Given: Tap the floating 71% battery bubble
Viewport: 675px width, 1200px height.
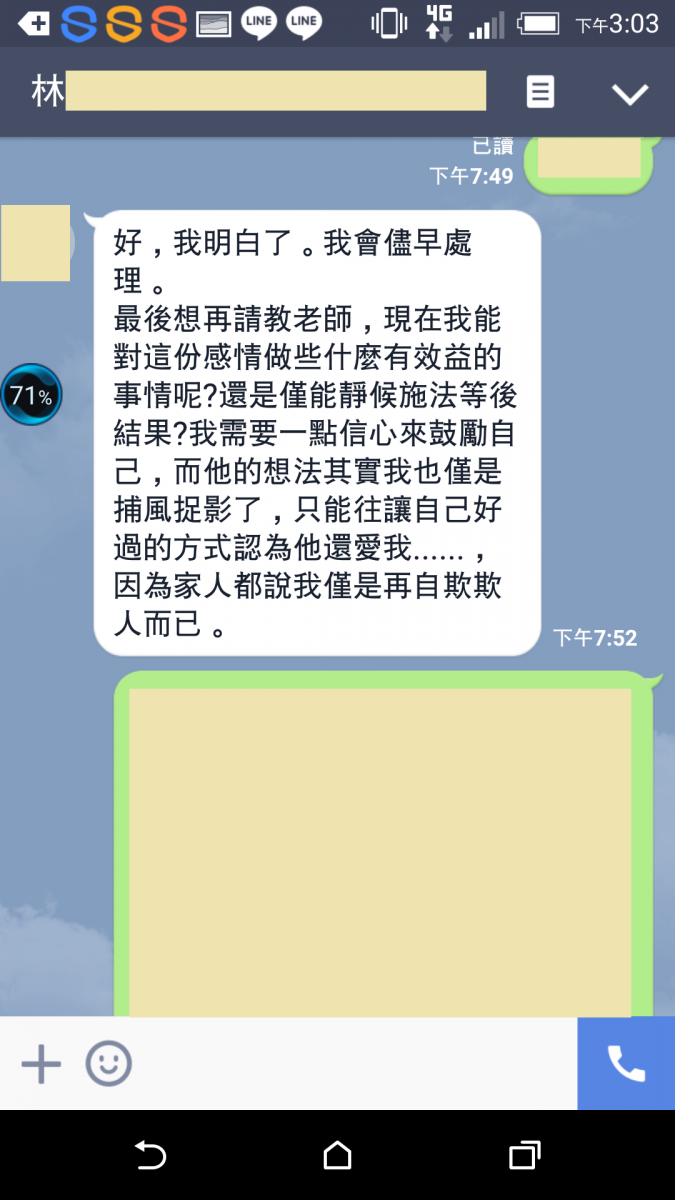Looking at the screenshot, I should click(x=31, y=396).
